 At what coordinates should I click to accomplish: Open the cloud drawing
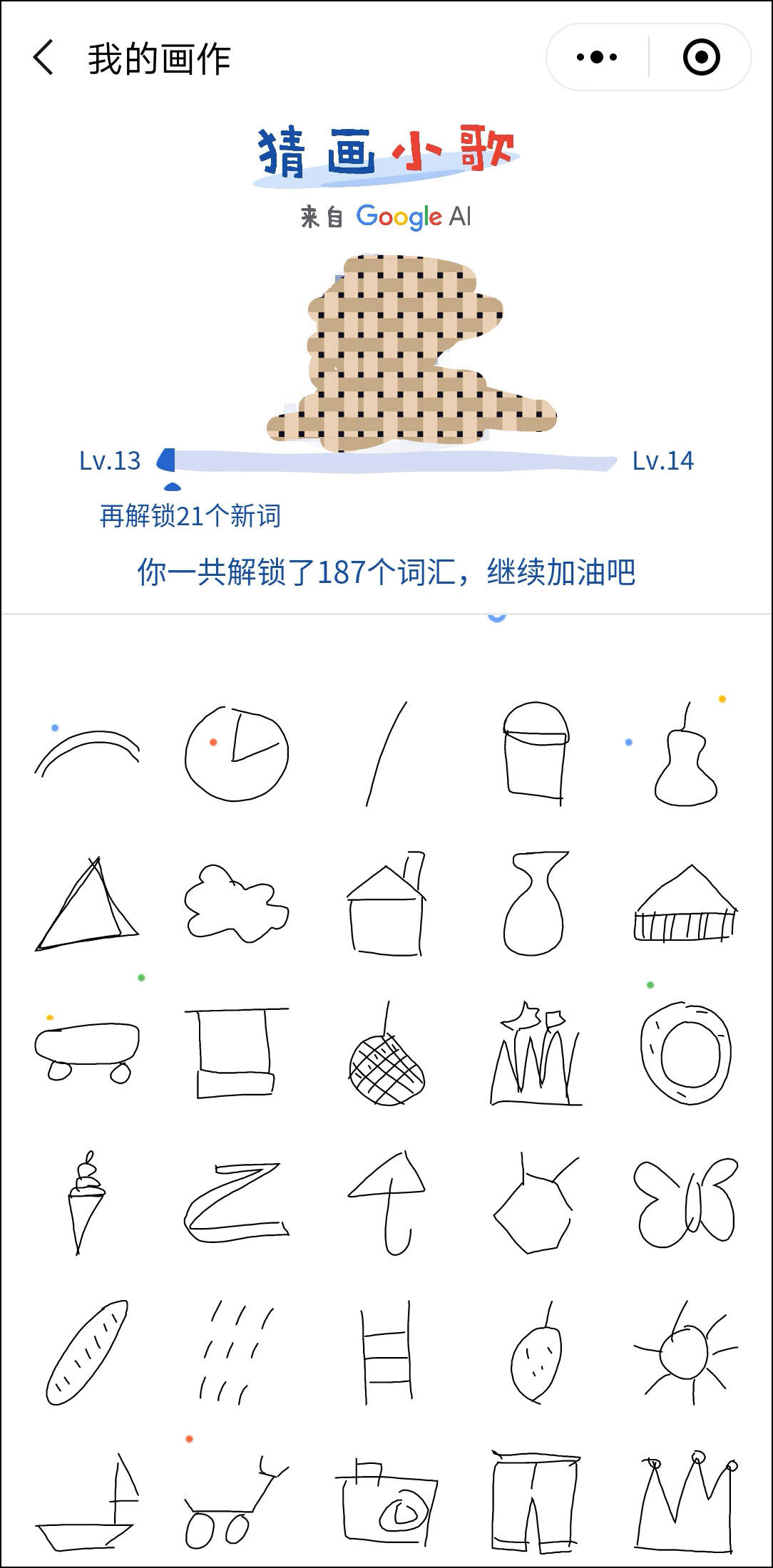(236, 904)
